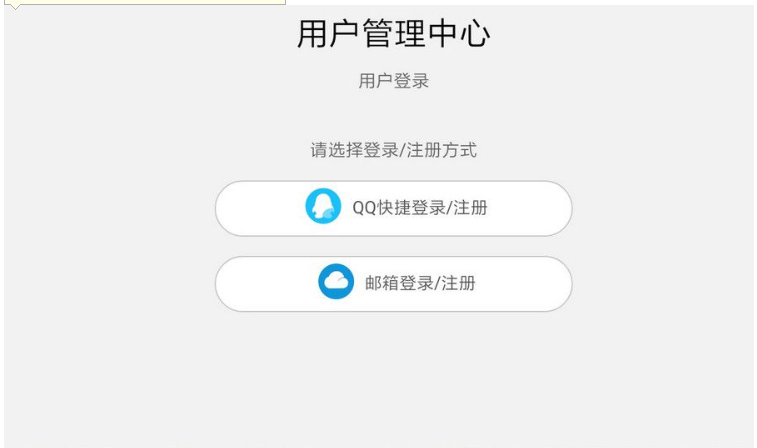This screenshot has width=757, height=448.
Task: Select 邮箱登录/注册 to sign in
Action: (394, 284)
